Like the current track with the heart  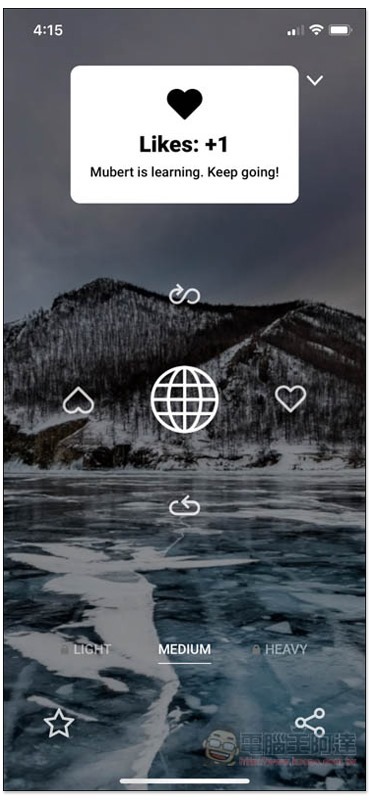(x=290, y=398)
